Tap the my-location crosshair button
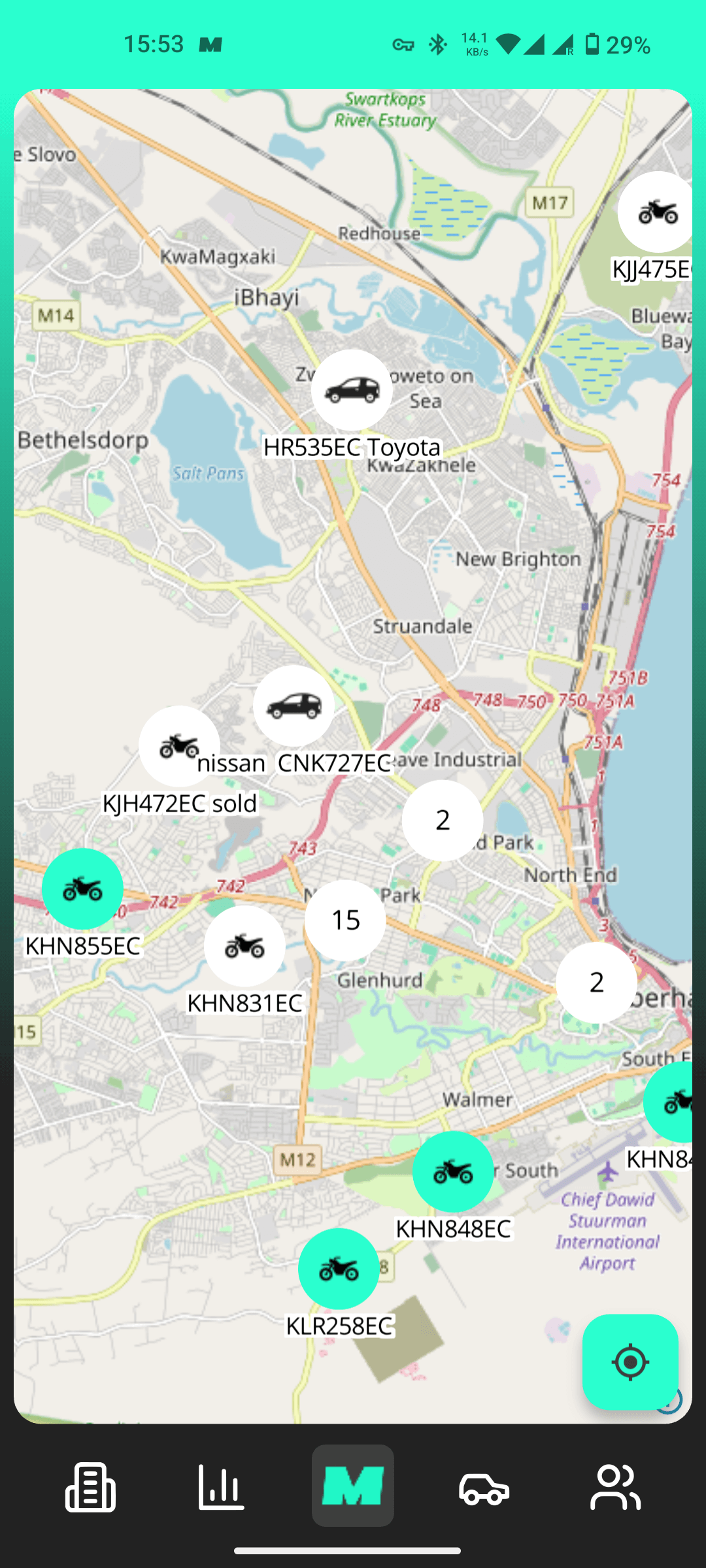The width and height of the screenshot is (706, 1568). (x=630, y=1362)
